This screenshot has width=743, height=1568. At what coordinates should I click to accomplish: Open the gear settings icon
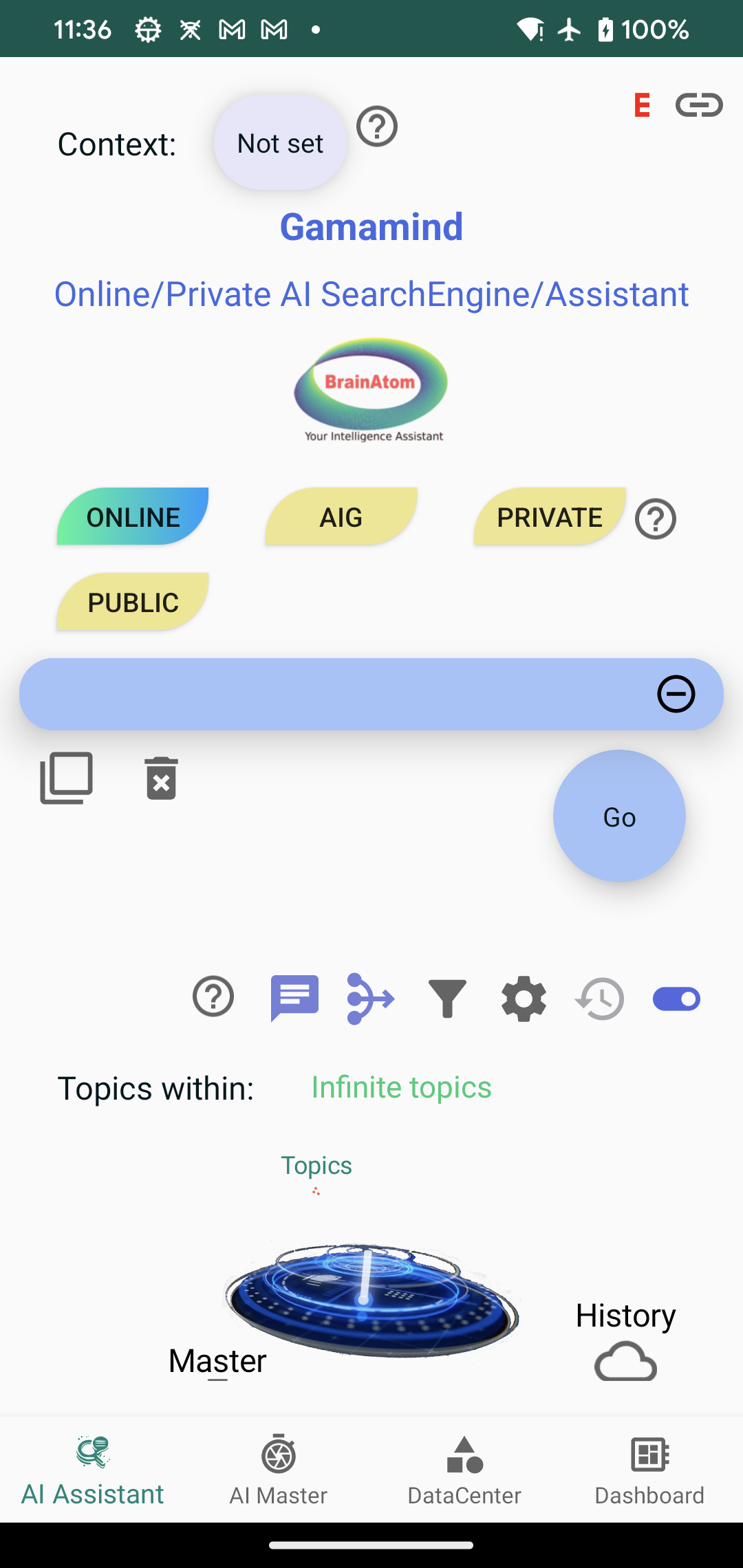[524, 999]
